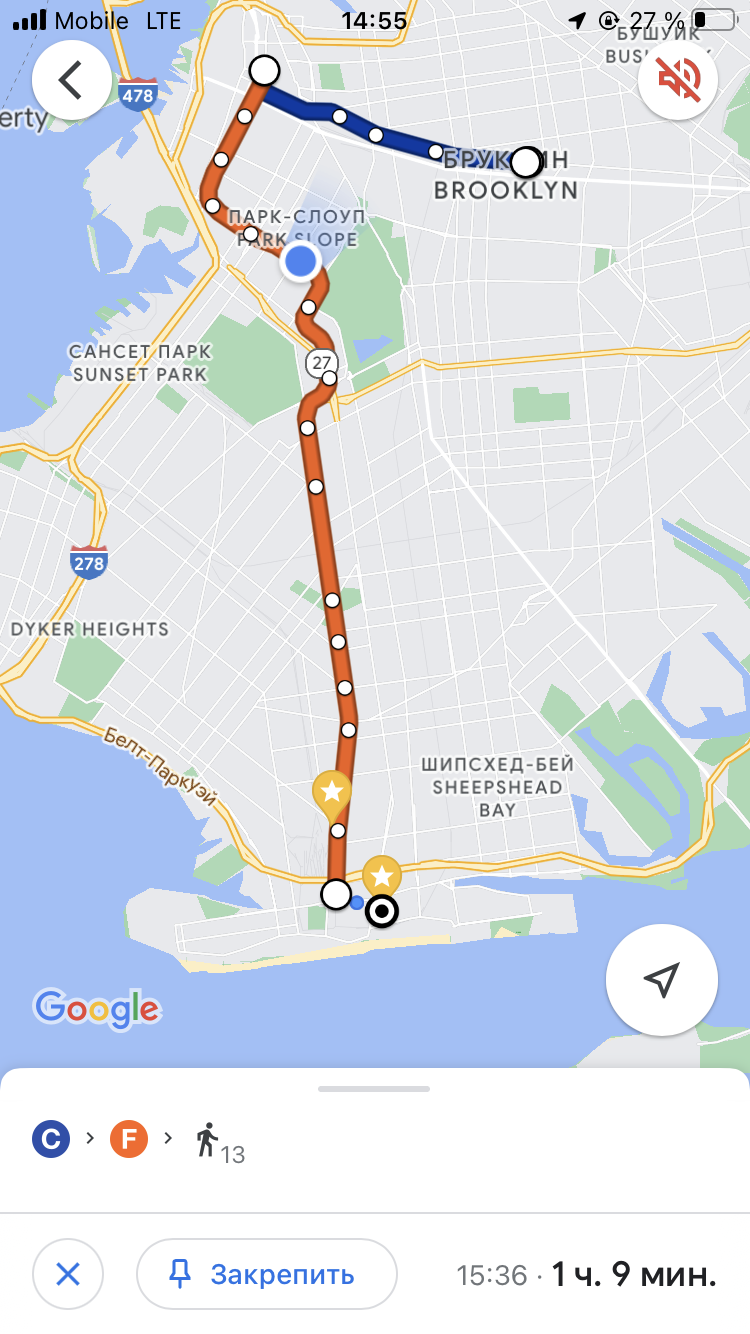Tap Закрепить to pin this route
Image resolution: width=750 pixels, height=1334 pixels.
coord(267,1274)
